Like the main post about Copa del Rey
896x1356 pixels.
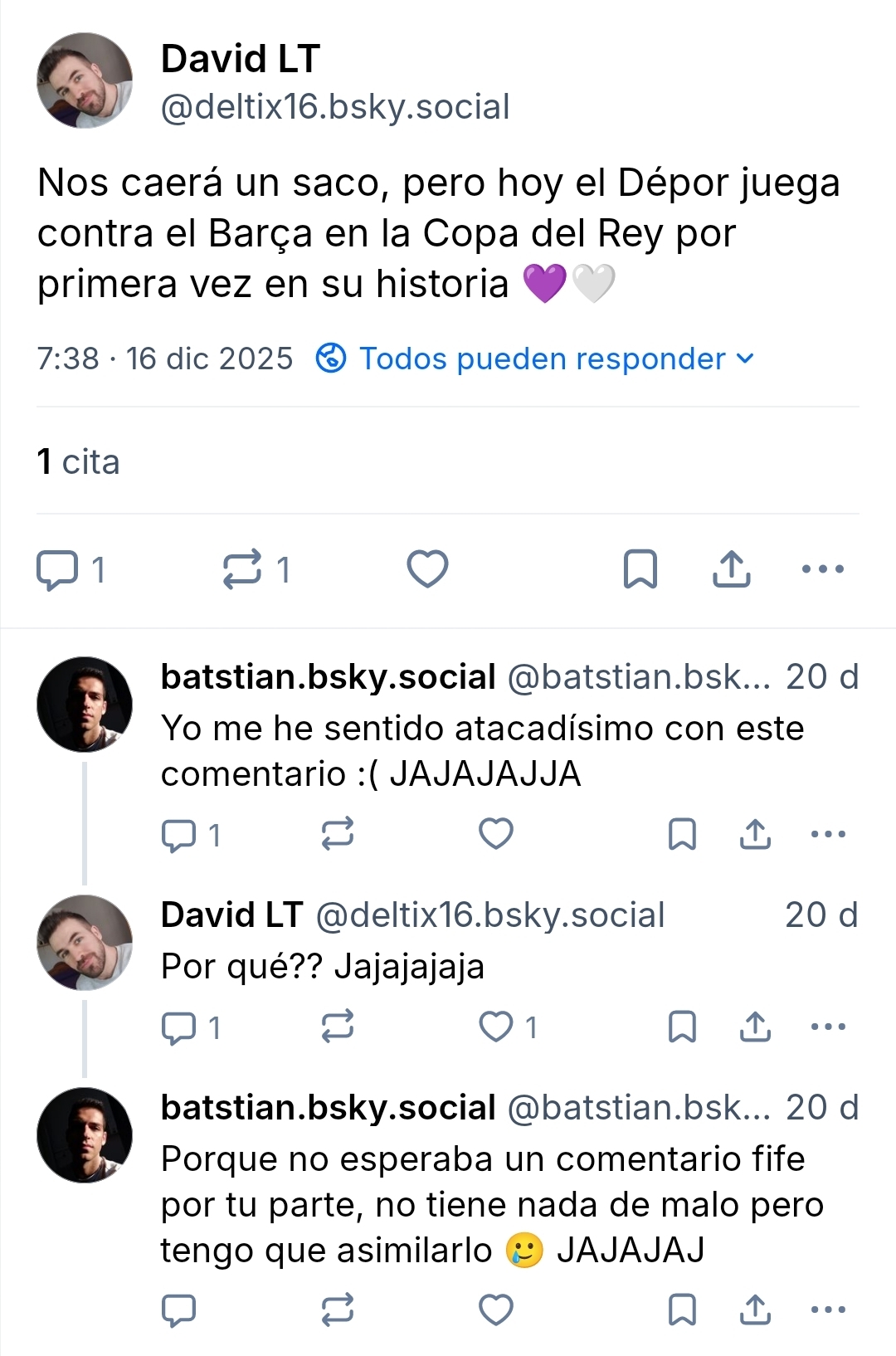coord(427,569)
